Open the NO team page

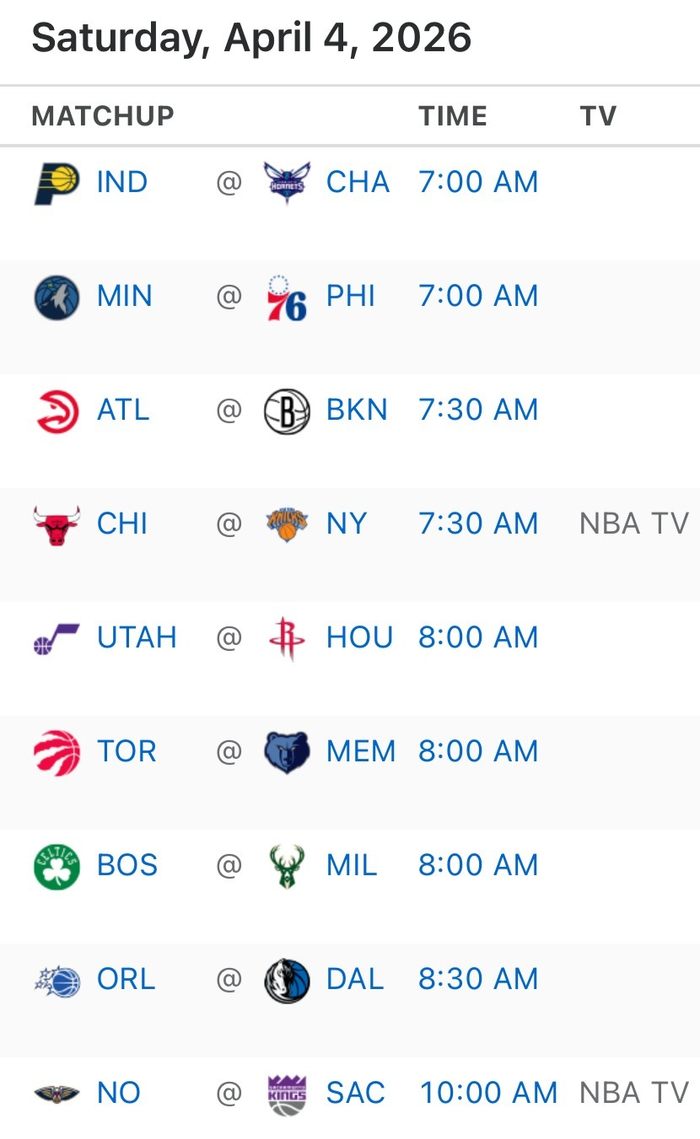118,1094
